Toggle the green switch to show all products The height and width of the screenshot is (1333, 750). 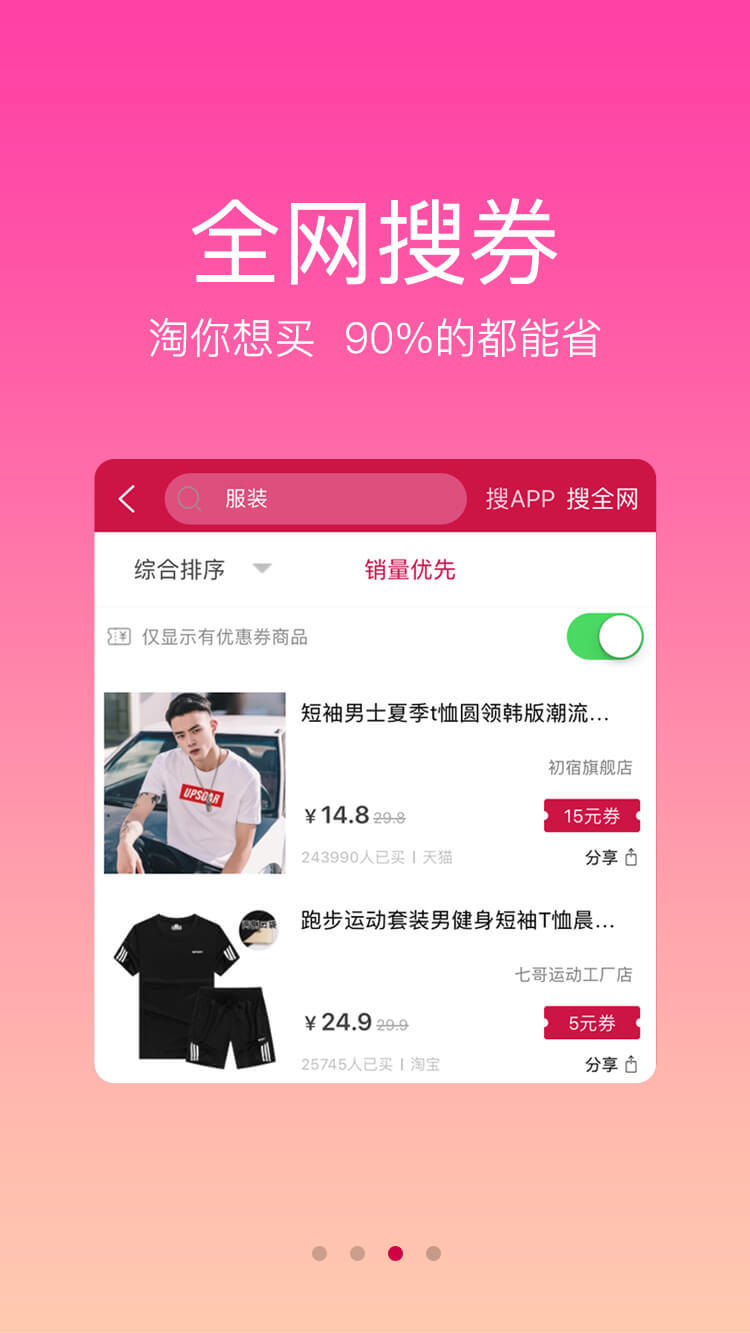point(604,636)
